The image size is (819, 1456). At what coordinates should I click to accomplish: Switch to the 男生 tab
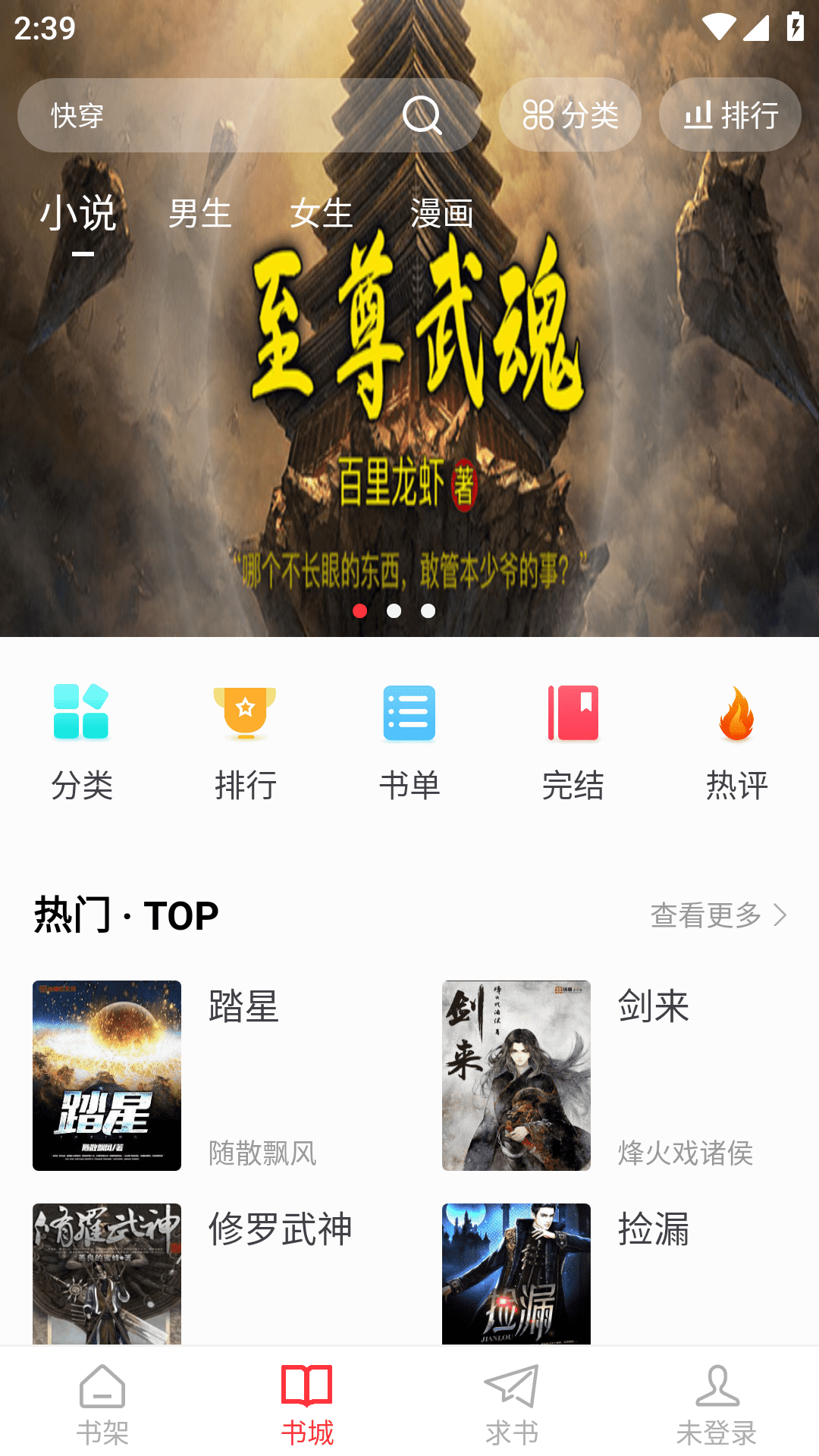tap(199, 214)
